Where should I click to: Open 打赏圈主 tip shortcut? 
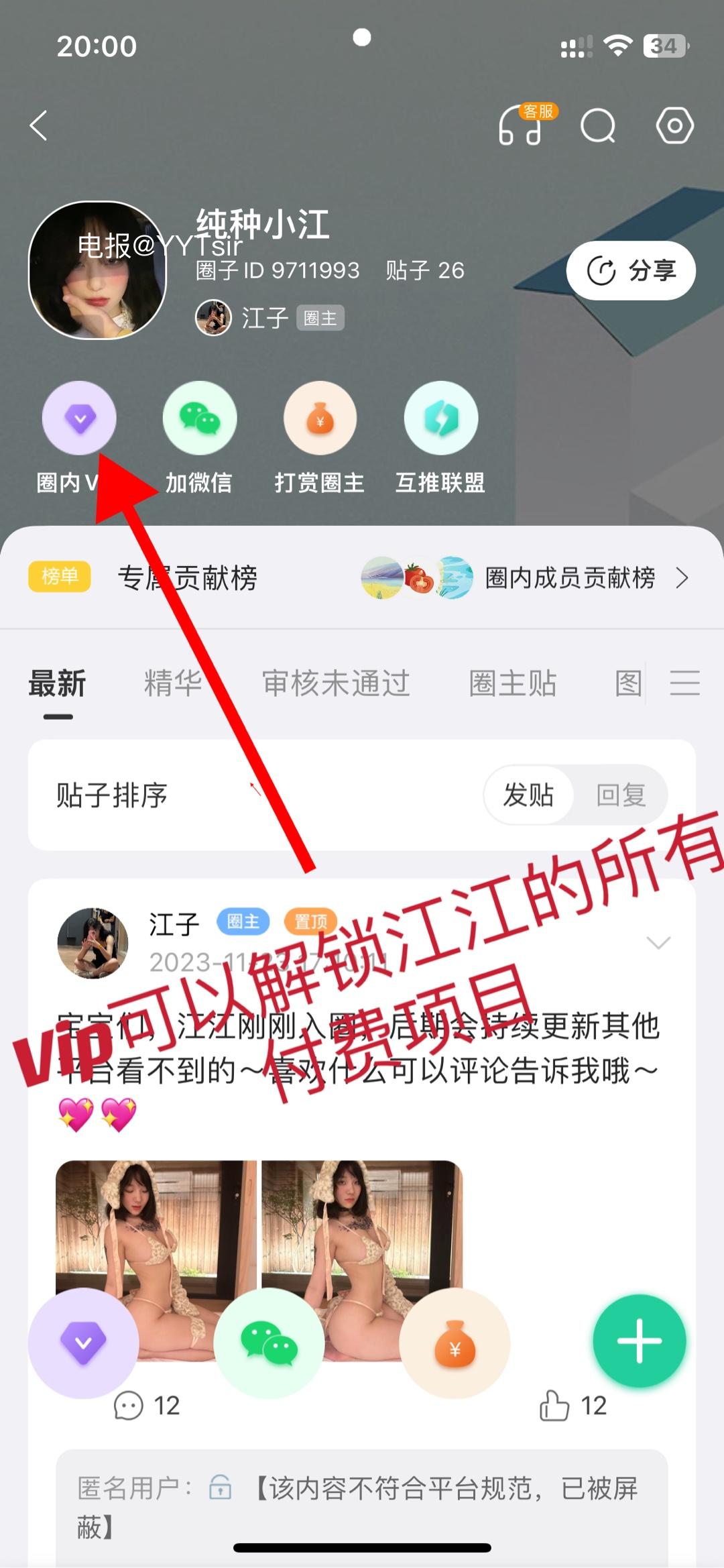320,418
